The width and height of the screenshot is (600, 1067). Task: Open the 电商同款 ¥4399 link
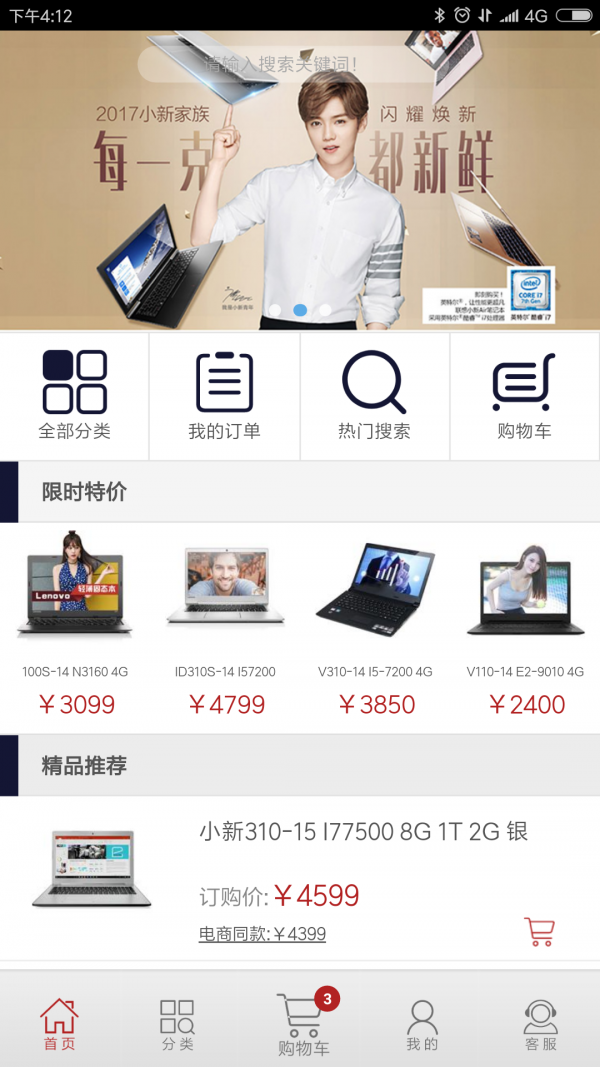coord(262,935)
